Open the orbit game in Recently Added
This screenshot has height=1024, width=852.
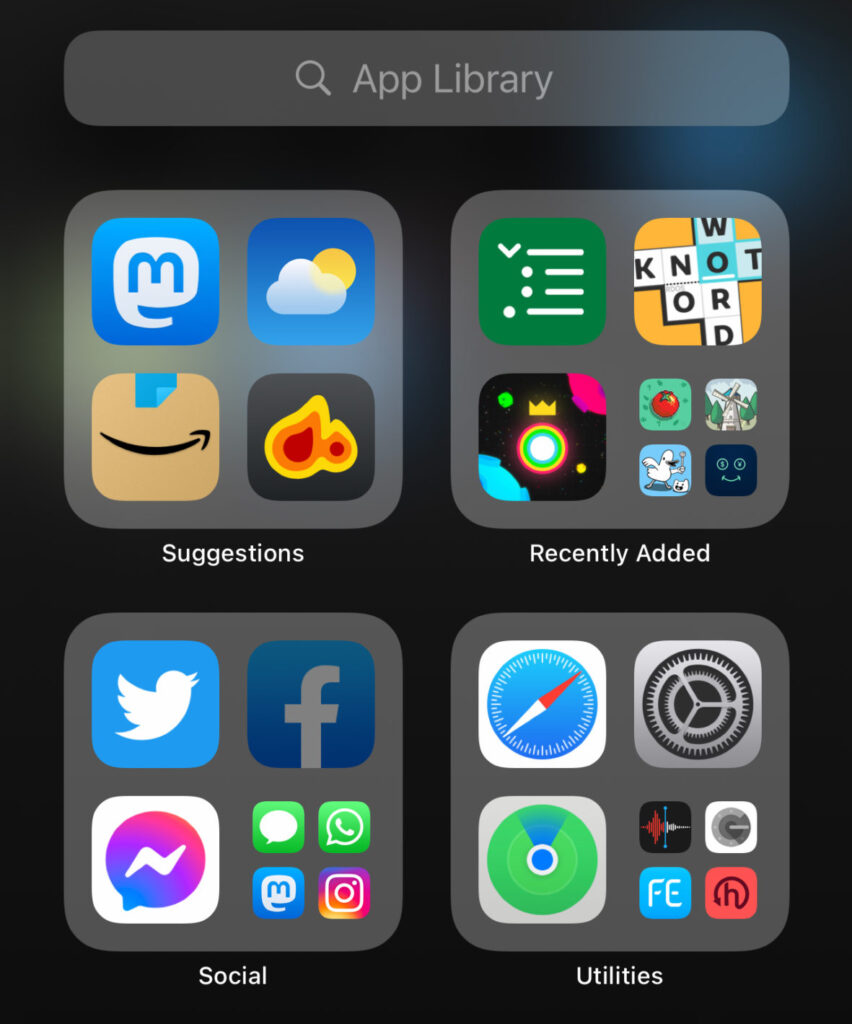click(x=540, y=437)
